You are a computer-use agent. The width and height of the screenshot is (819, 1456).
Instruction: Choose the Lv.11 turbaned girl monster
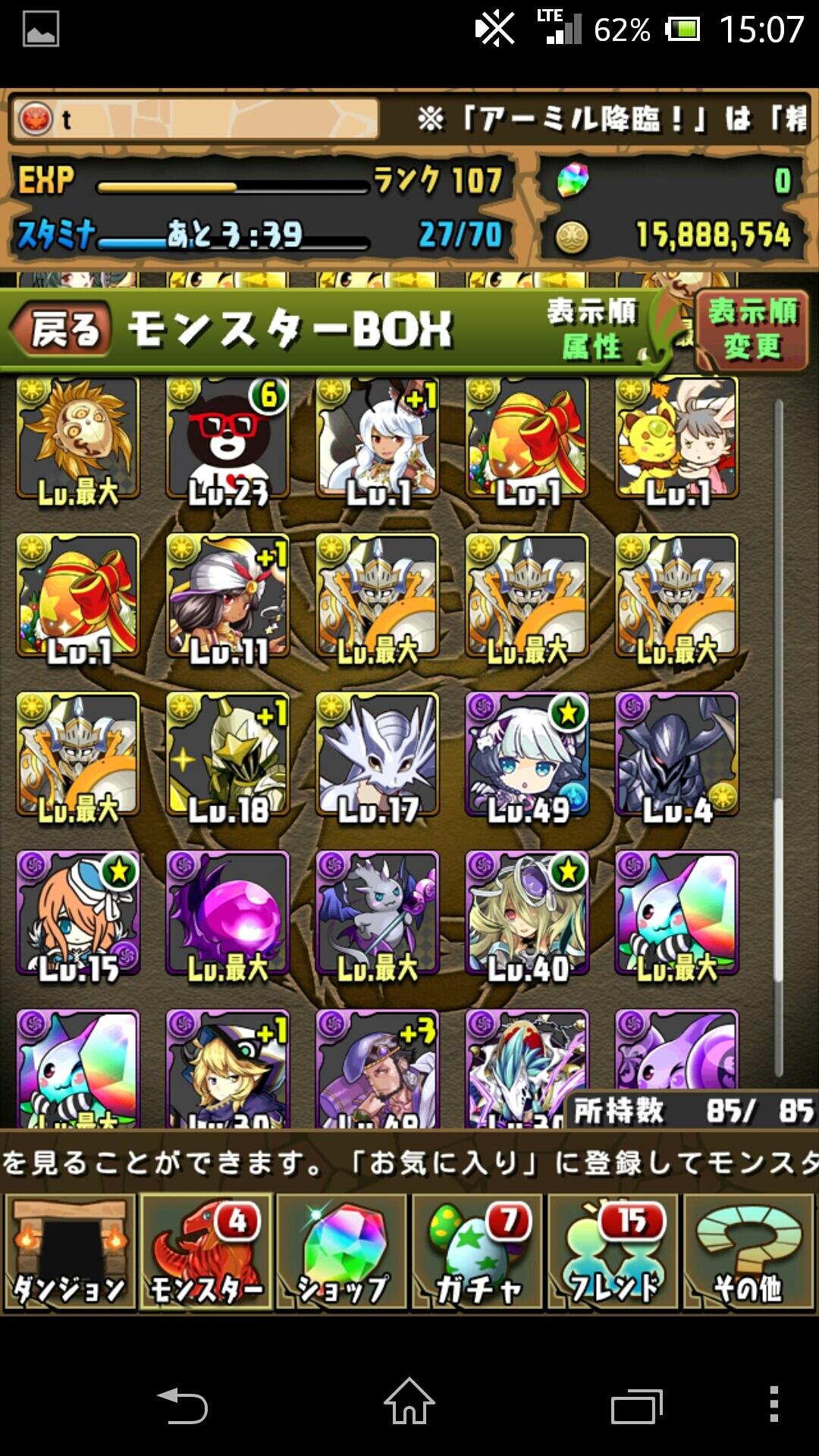(x=227, y=596)
